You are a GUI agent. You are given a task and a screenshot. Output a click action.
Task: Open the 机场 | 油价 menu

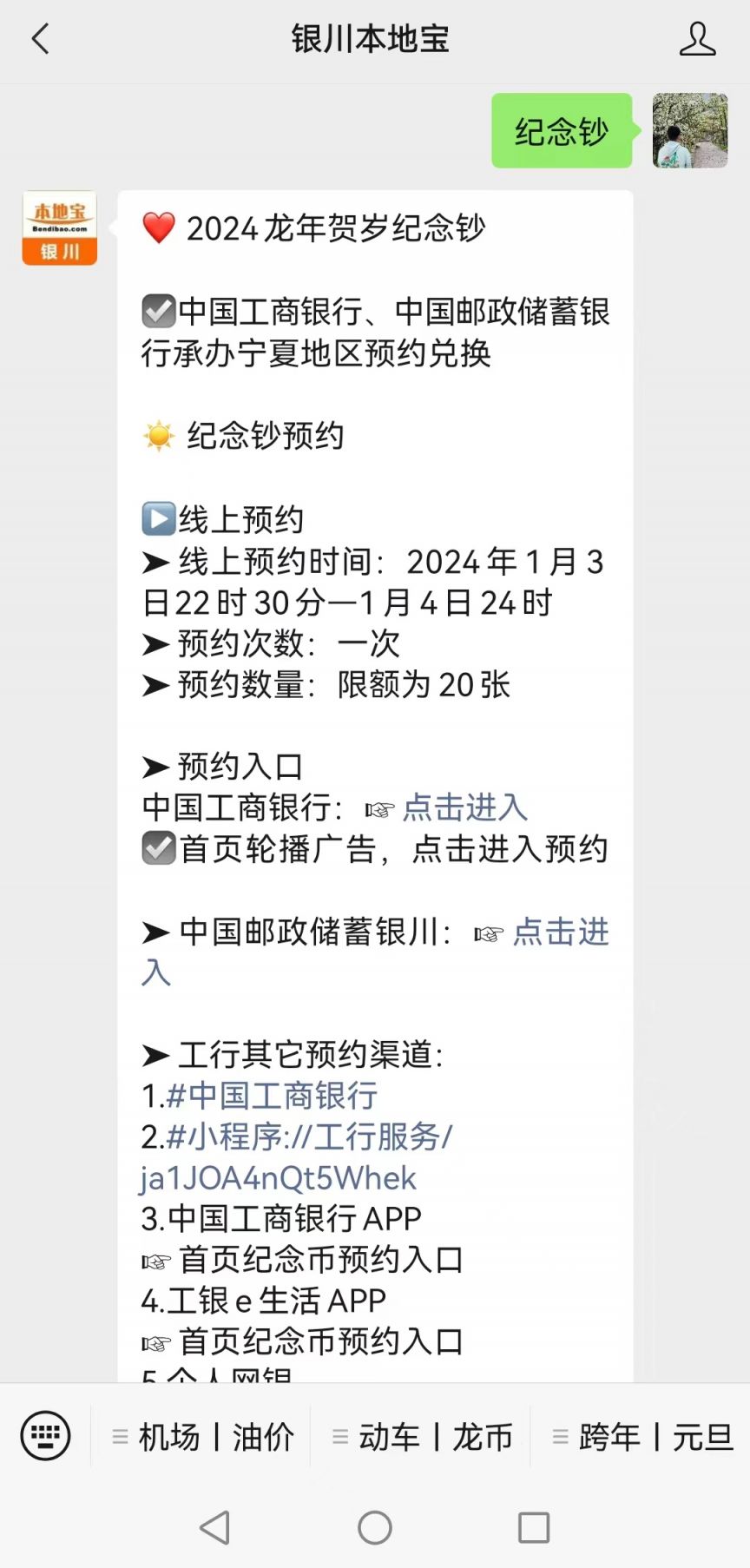coord(204,1437)
